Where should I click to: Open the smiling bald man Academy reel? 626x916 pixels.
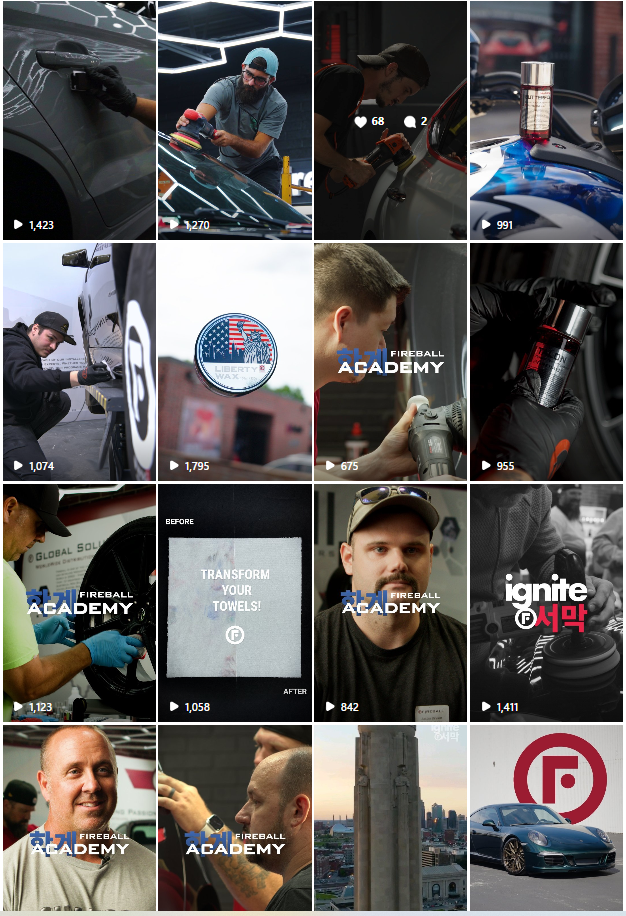pos(79,818)
